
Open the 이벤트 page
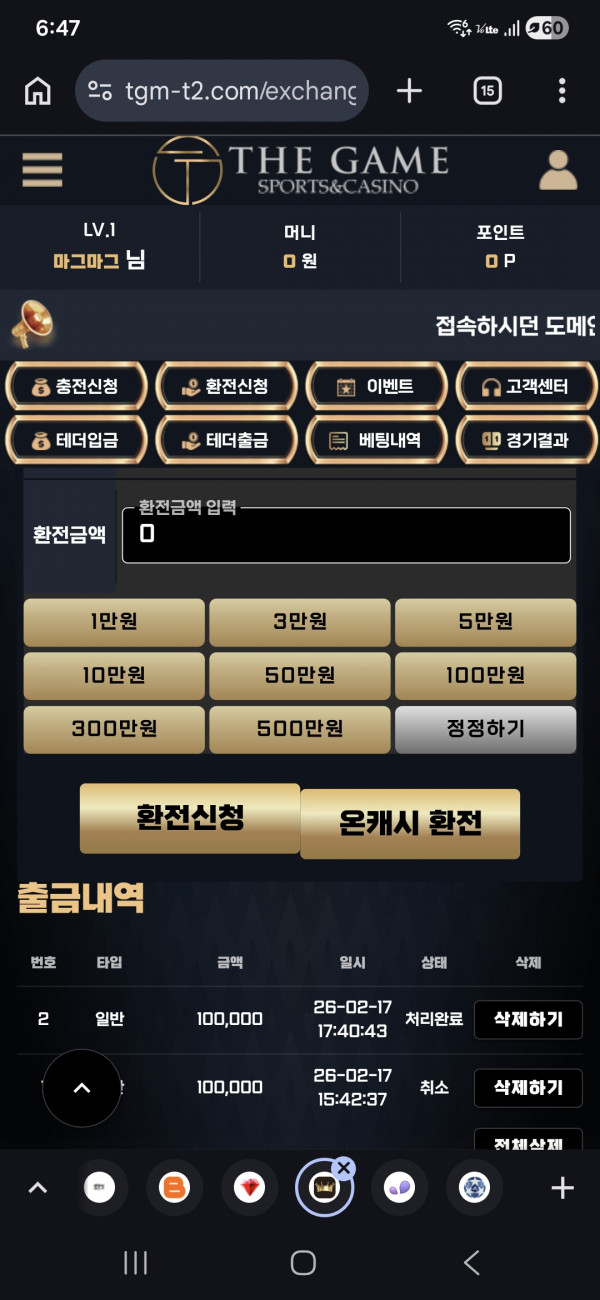377,387
